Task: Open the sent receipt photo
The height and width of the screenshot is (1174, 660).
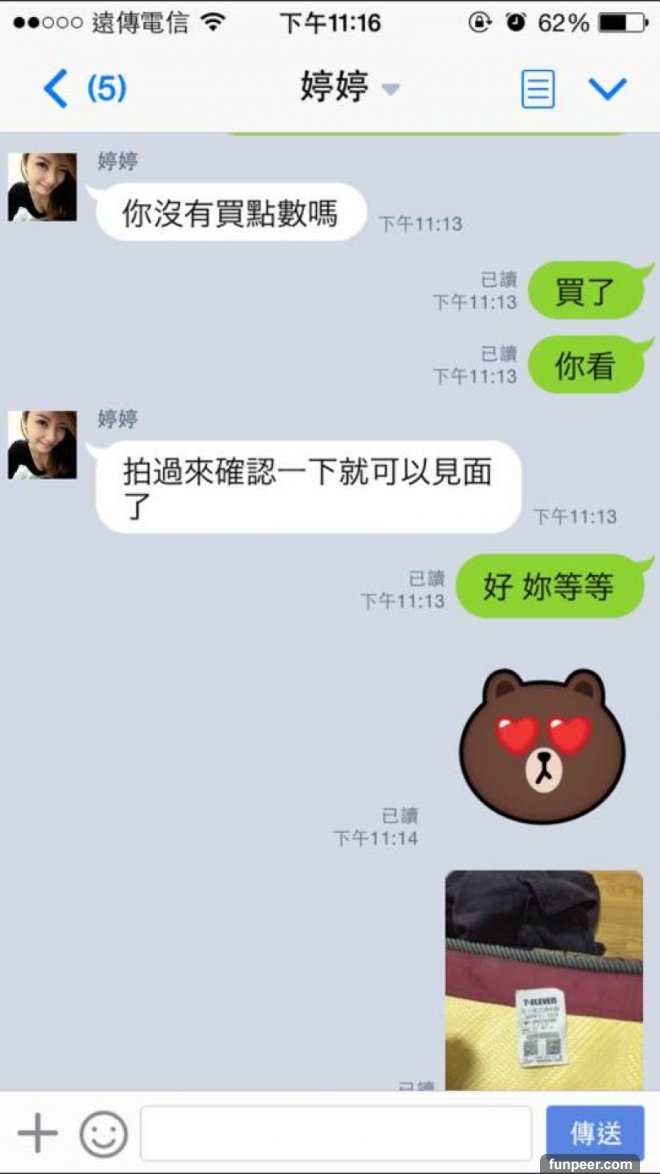Action: click(543, 979)
